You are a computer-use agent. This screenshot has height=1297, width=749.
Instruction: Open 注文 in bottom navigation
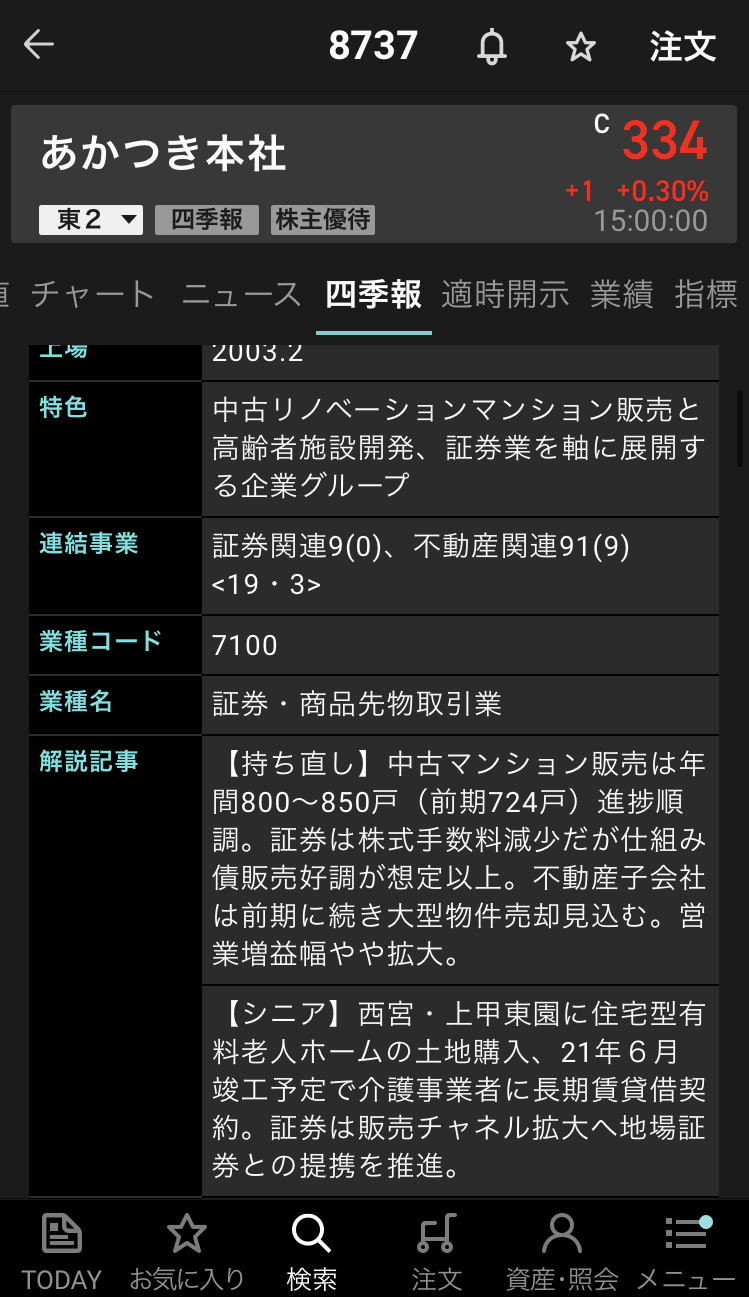(437, 1250)
